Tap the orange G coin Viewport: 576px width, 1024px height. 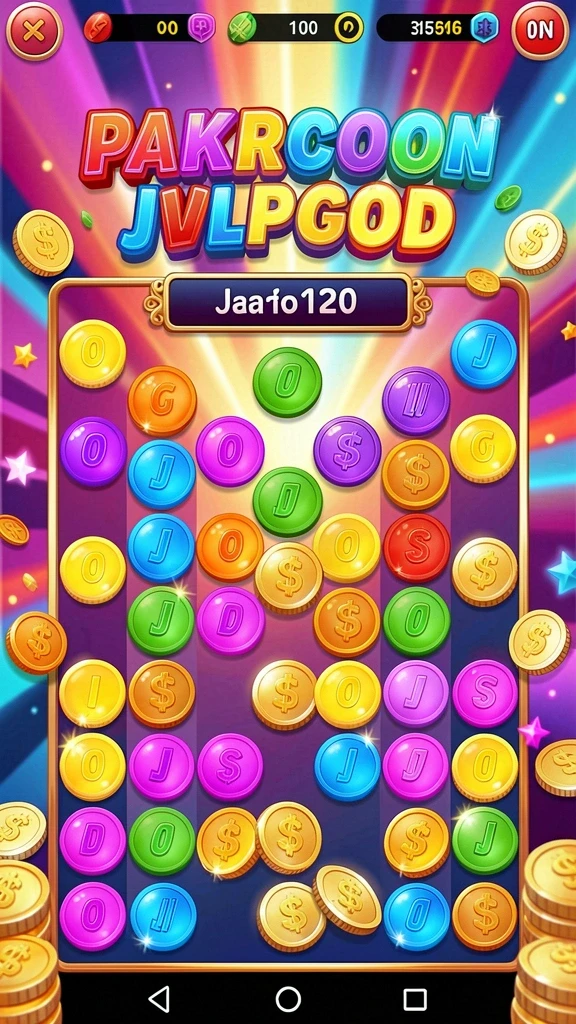pyautogui.click(x=162, y=400)
